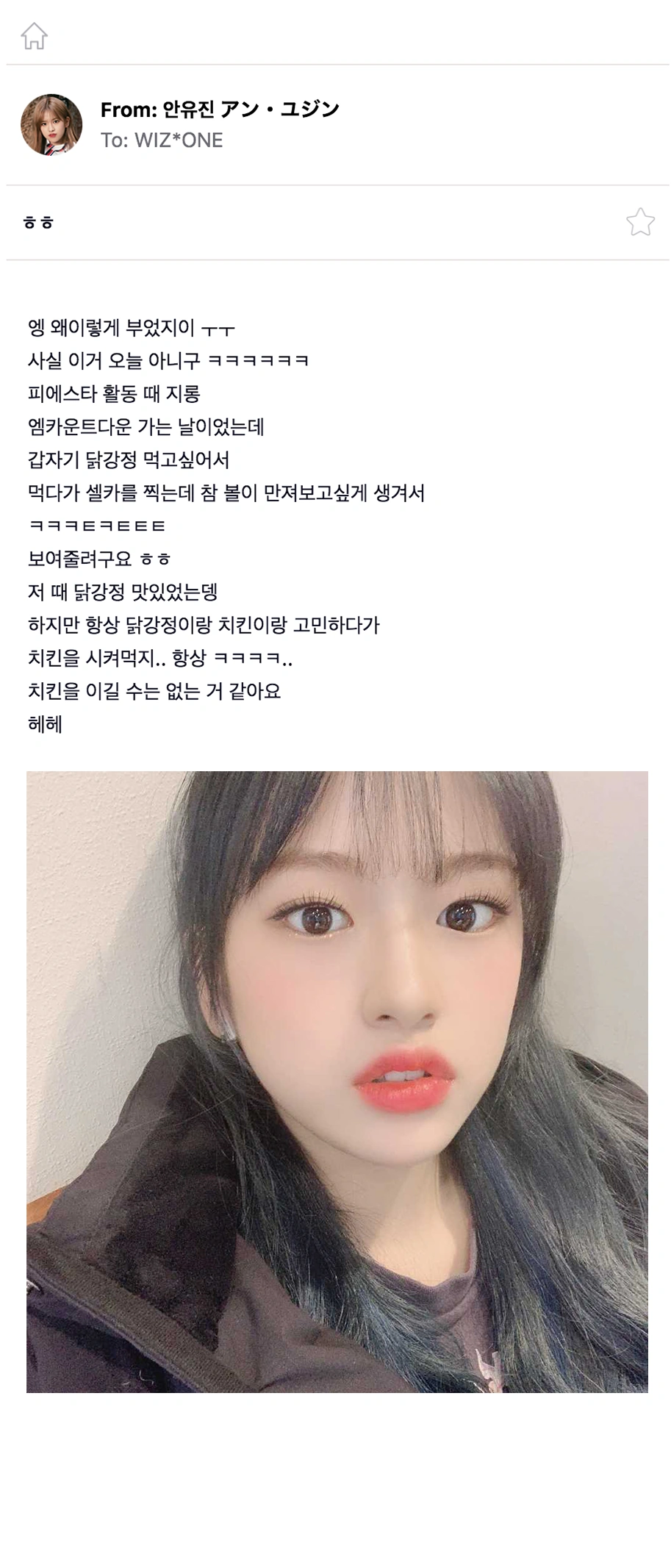Screen dimensions: 671x1568
Task: Open the attached selfie photo
Action: point(337,1081)
